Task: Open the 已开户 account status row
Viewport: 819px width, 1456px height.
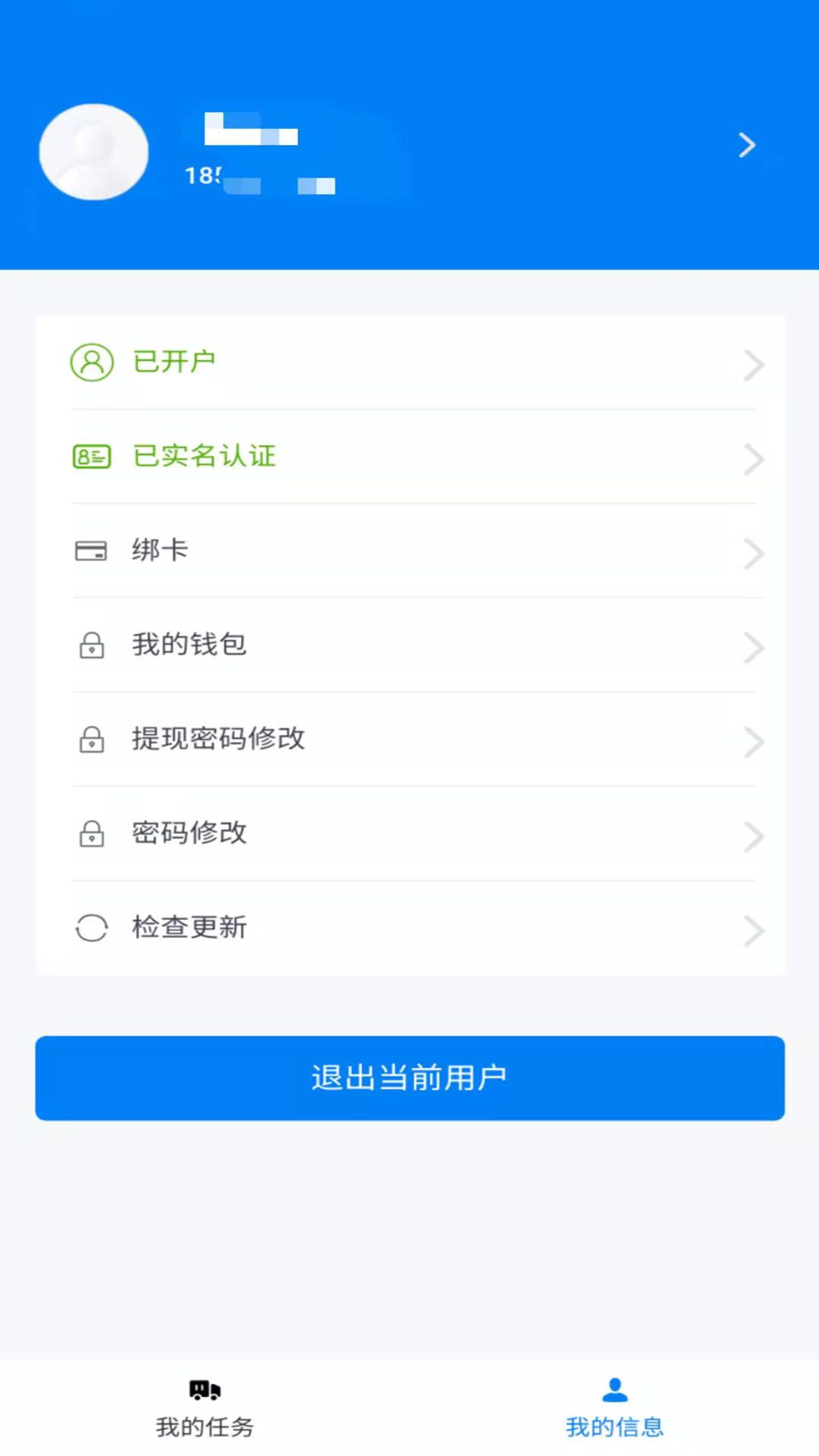Action: [x=409, y=362]
